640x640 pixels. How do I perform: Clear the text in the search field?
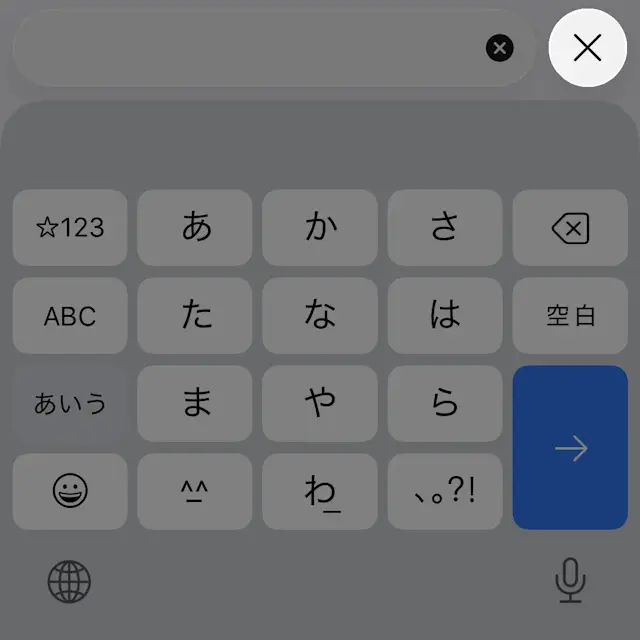[499, 48]
